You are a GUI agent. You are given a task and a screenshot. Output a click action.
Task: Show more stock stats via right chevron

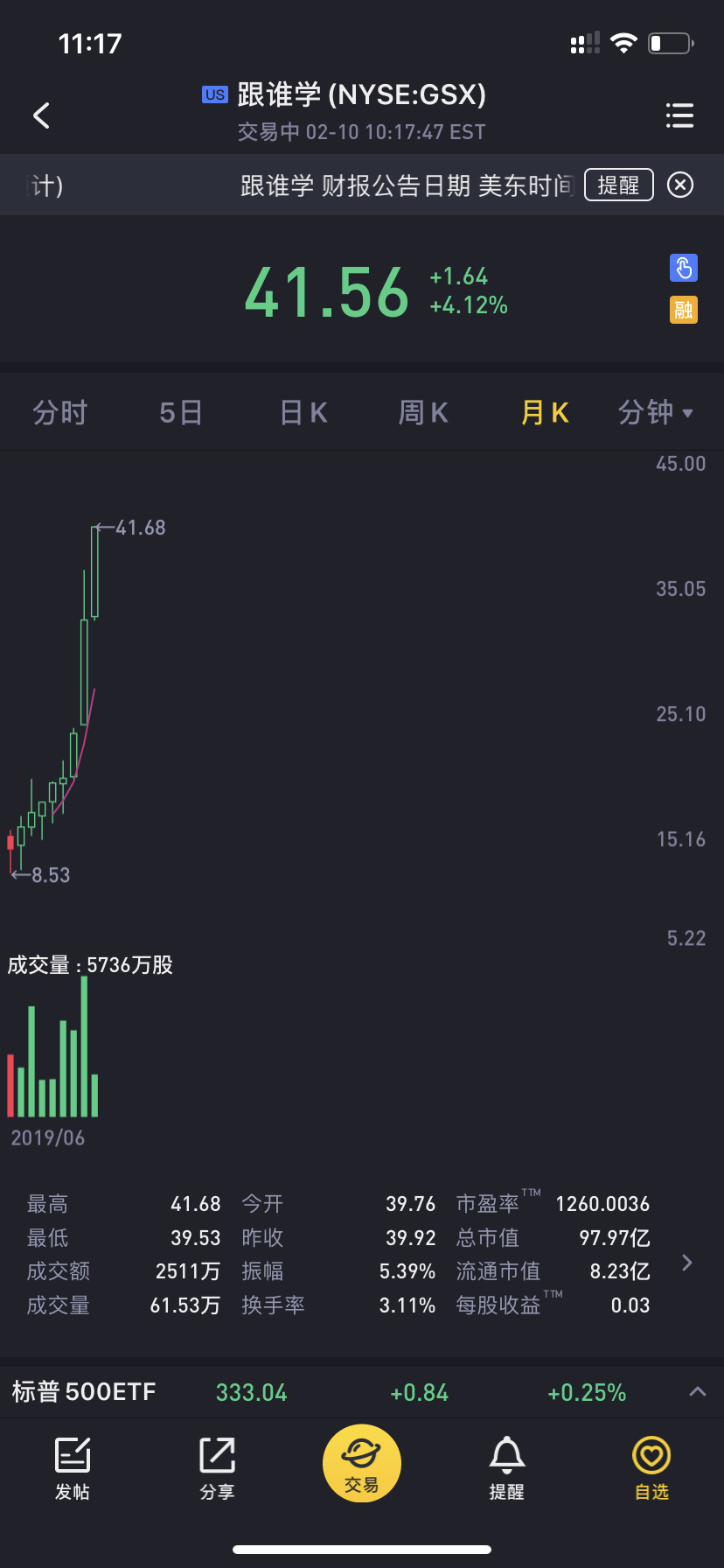pyautogui.click(x=687, y=1262)
